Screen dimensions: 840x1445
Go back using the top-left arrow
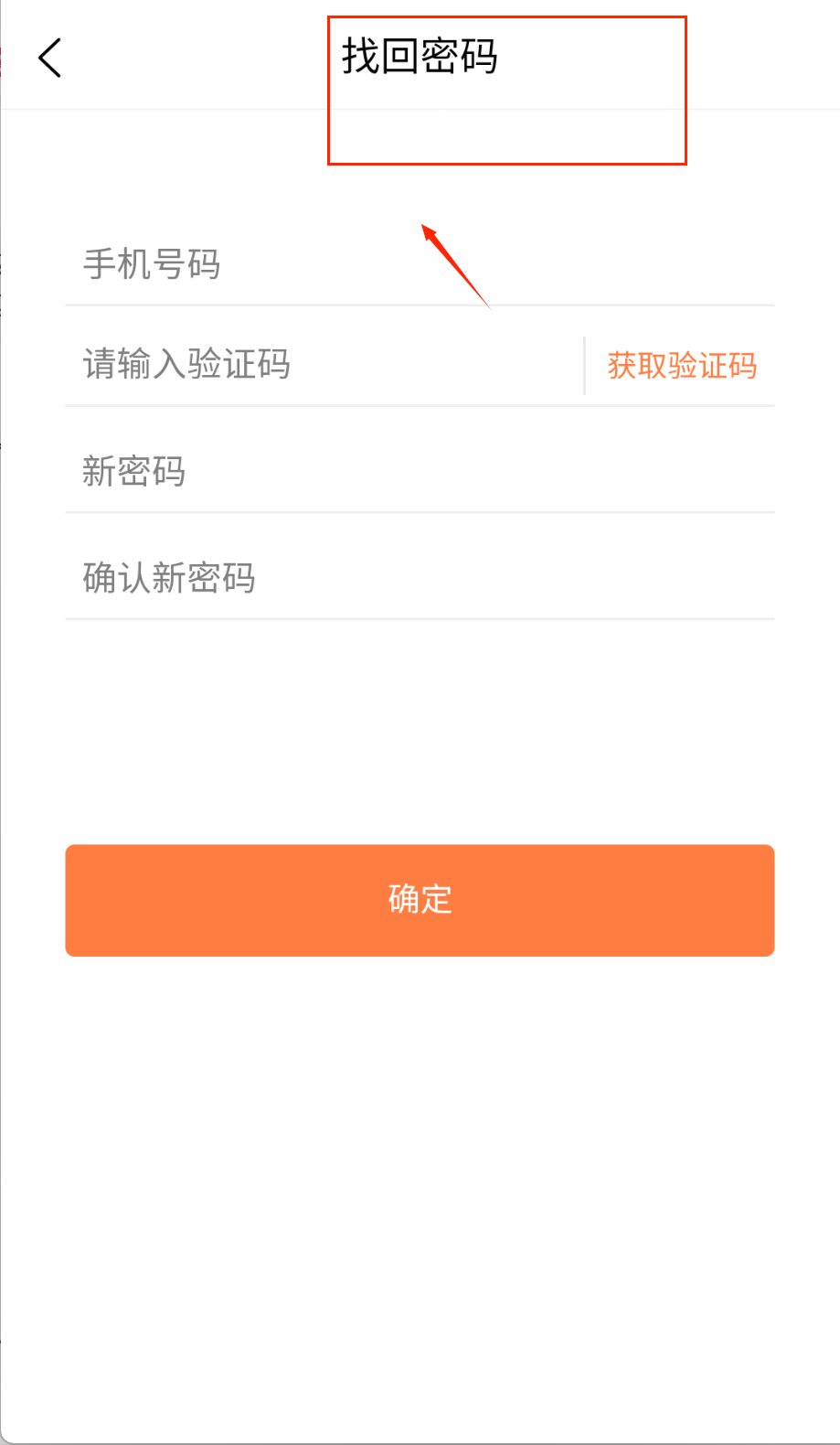[x=50, y=59]
